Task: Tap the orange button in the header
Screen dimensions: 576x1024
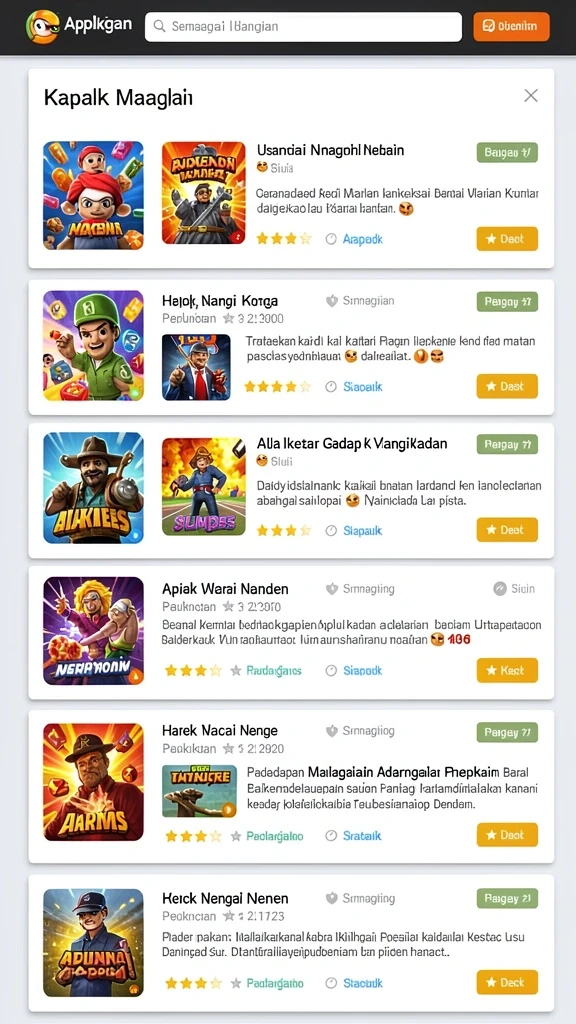Action: click(x=511, y=27)
